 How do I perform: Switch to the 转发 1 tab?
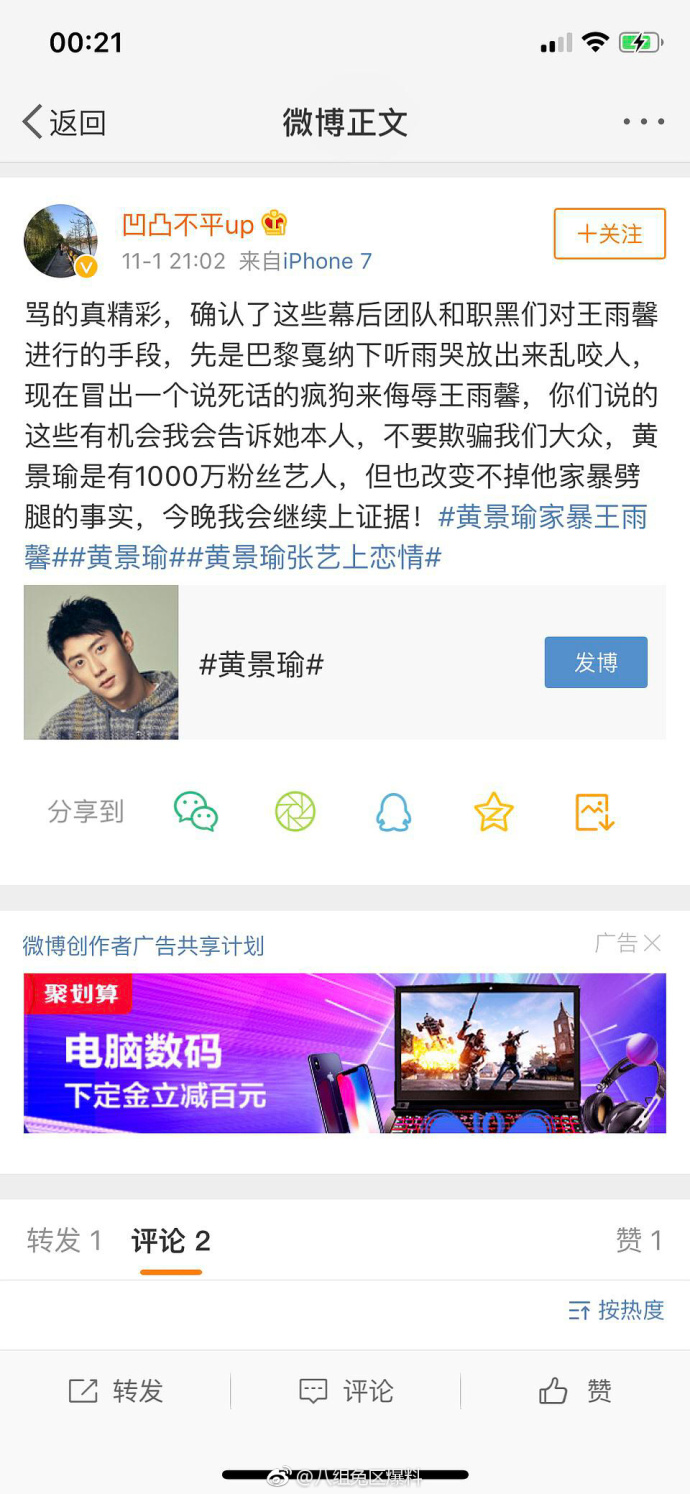pos(64,1241)
